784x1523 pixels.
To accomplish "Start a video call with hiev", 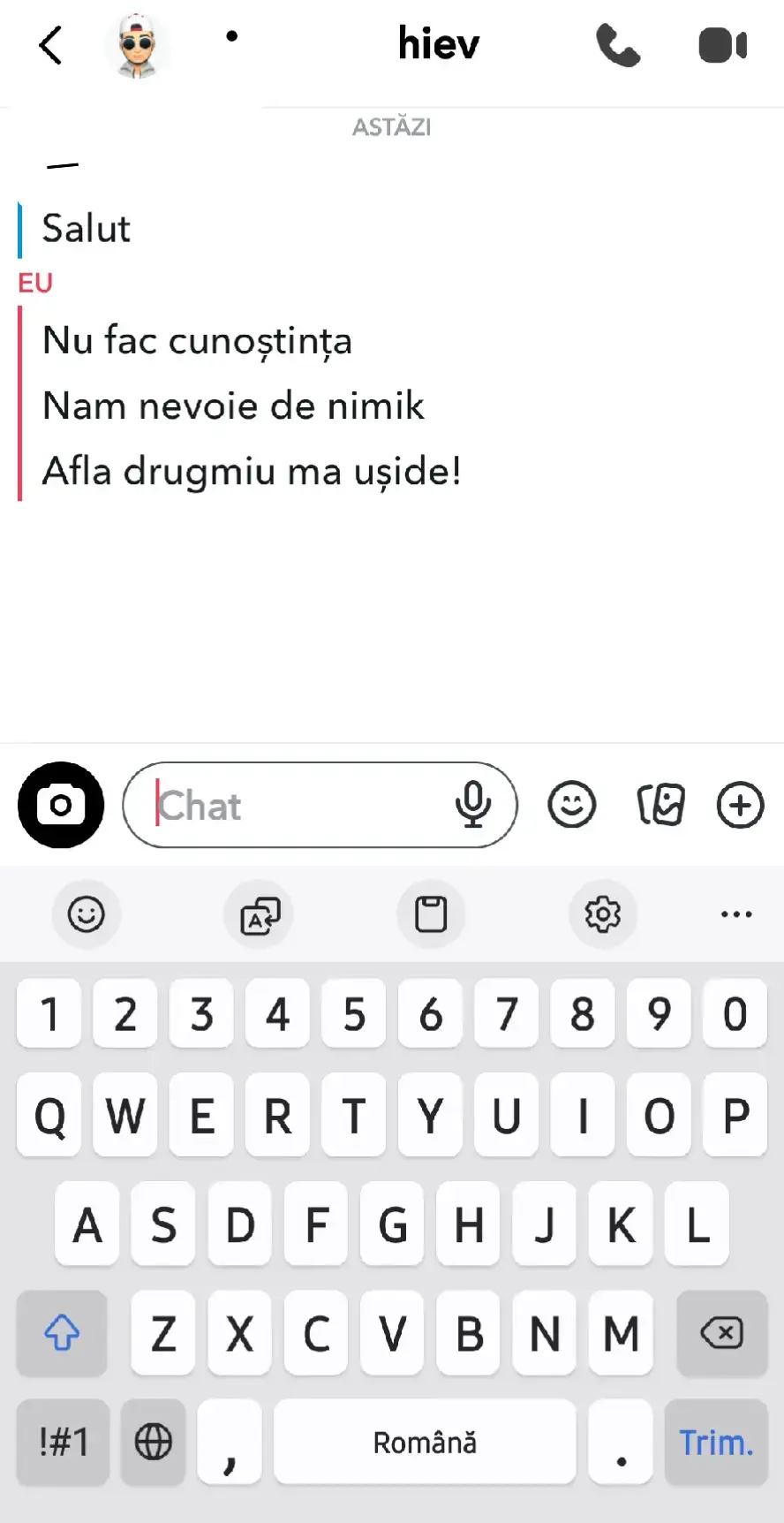I will pyautogui.click(x=723, y=46).
